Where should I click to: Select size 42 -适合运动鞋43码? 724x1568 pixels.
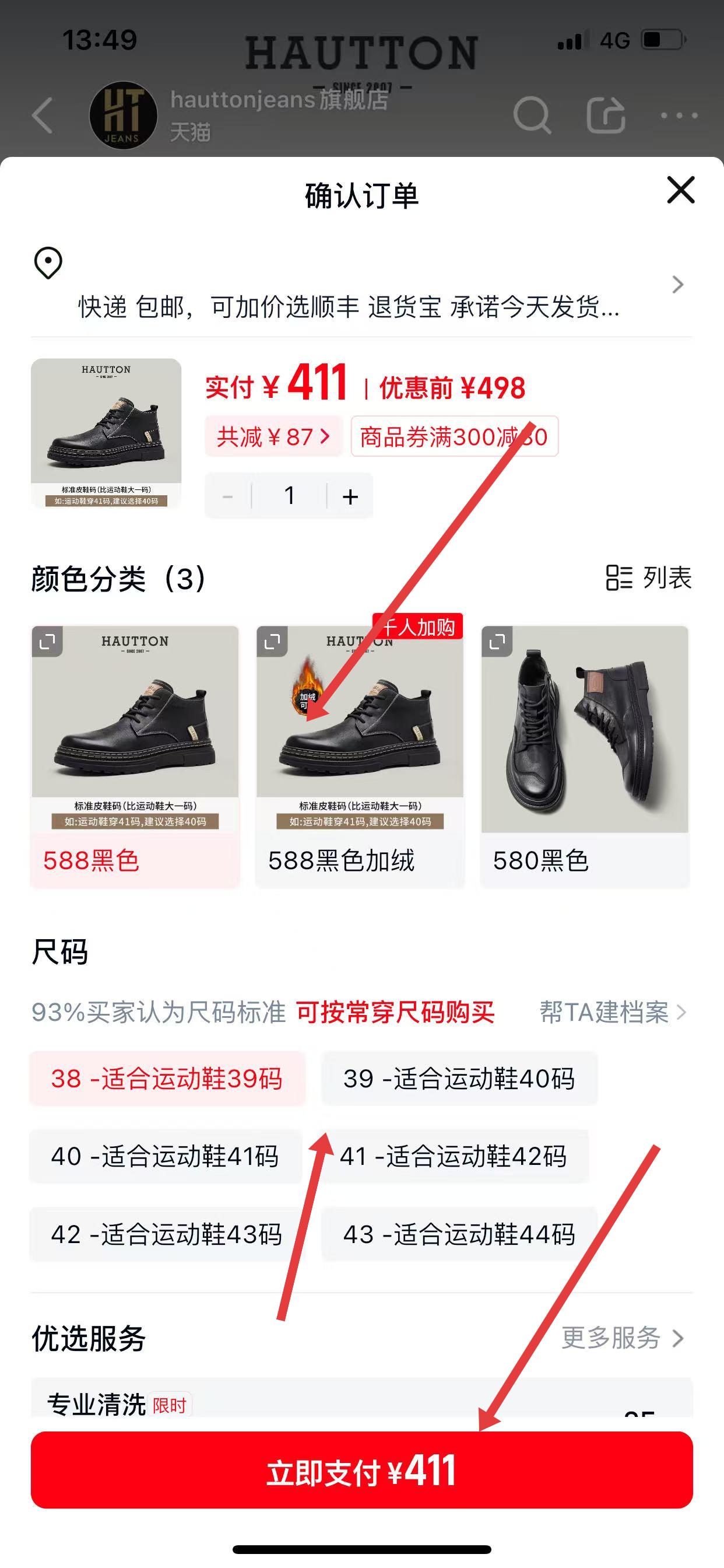tap(167, 1234)
